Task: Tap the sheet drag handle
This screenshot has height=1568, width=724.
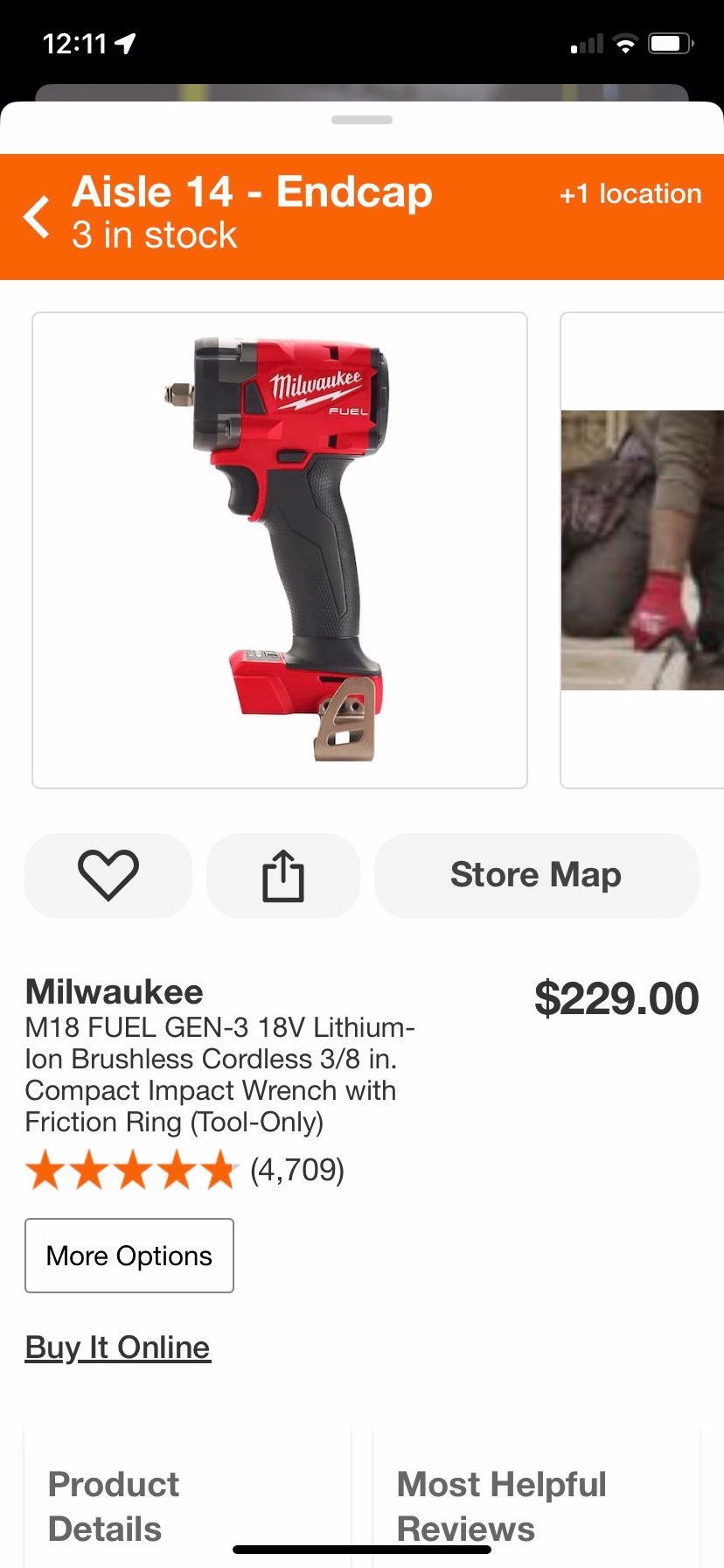Action: tap(362, 120)
